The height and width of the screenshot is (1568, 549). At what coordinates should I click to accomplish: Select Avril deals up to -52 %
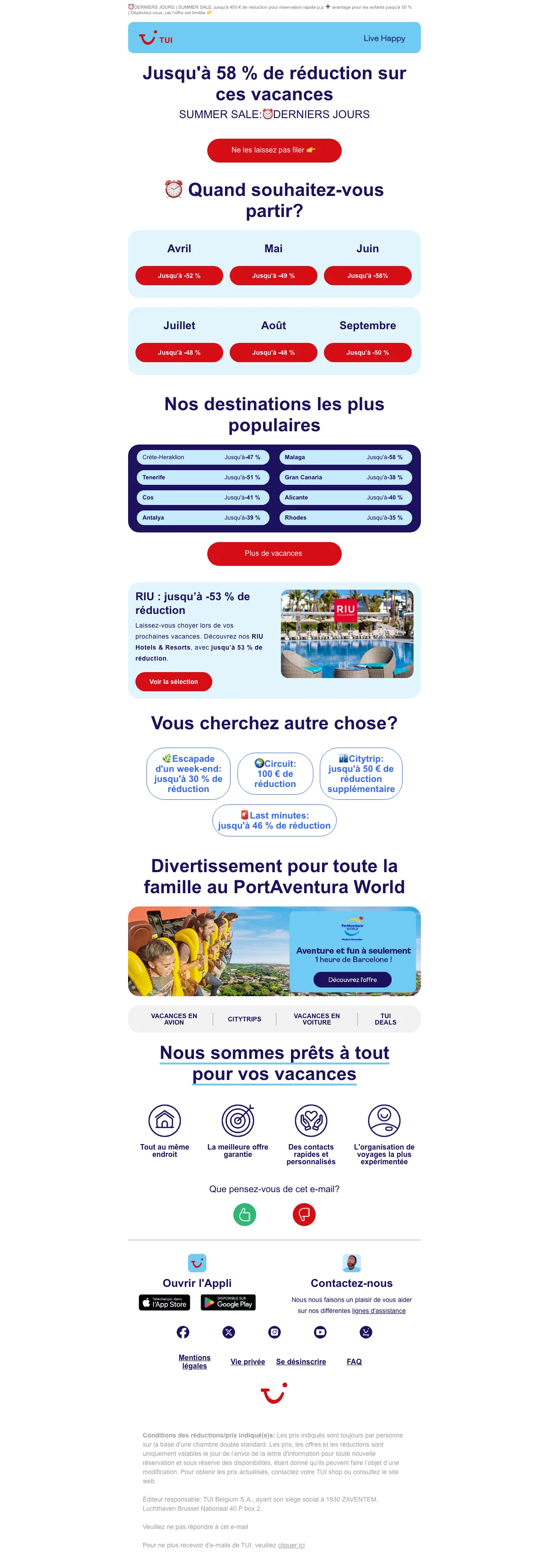[179, 276]
